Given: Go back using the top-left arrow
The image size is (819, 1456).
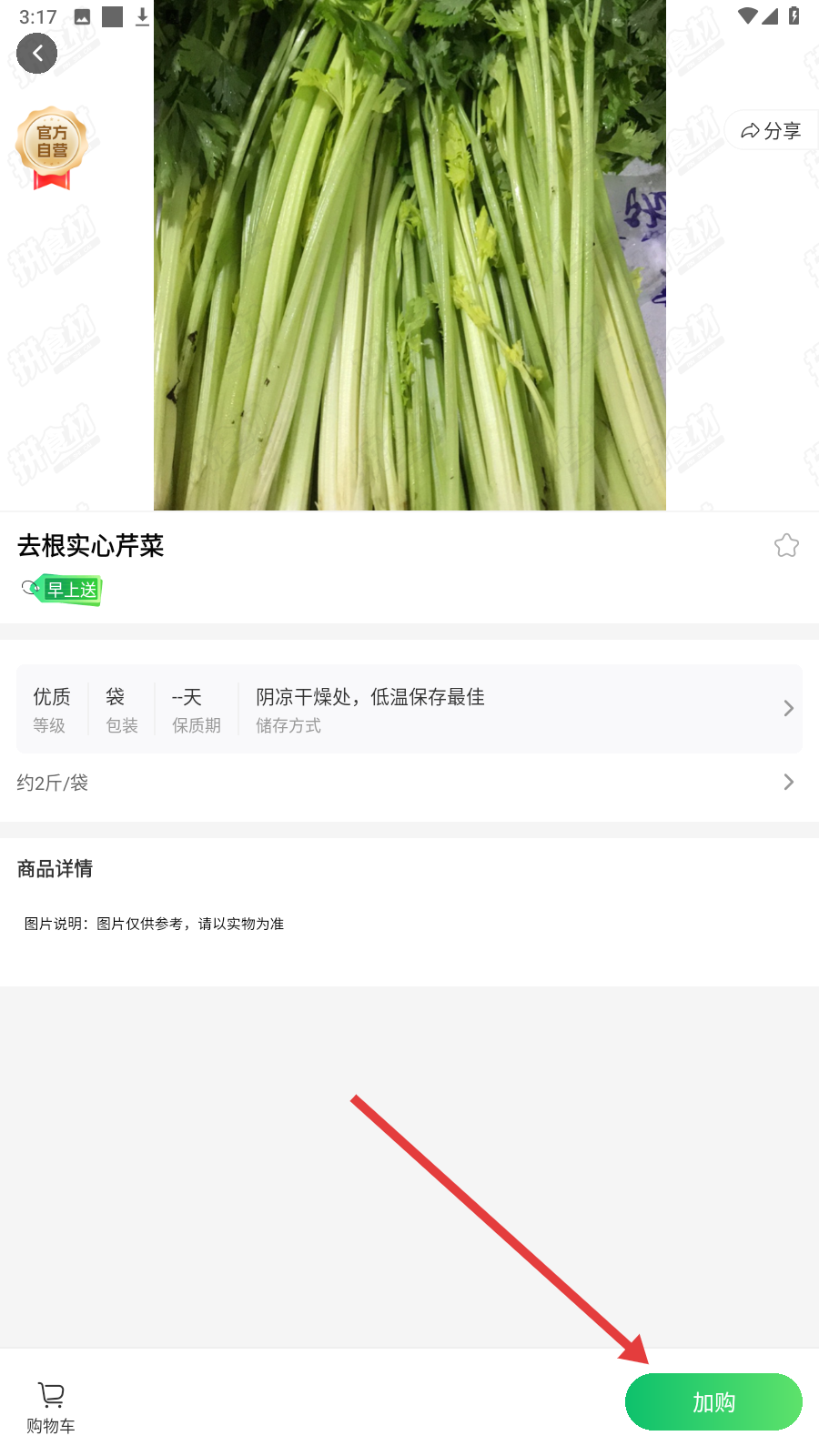Looking at the screenshot, I should (x=37, y=54).
